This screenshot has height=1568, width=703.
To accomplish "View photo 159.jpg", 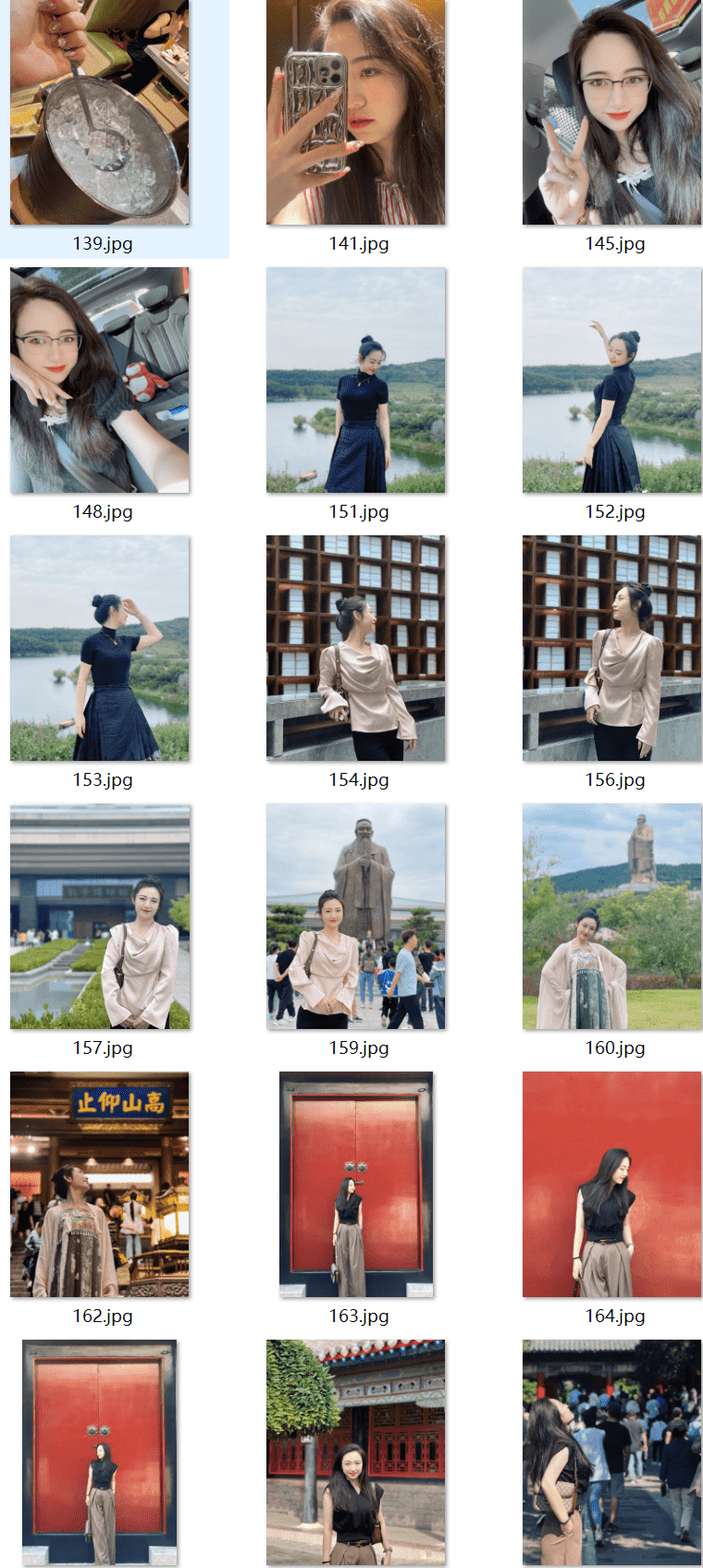I will click(356, 916).
